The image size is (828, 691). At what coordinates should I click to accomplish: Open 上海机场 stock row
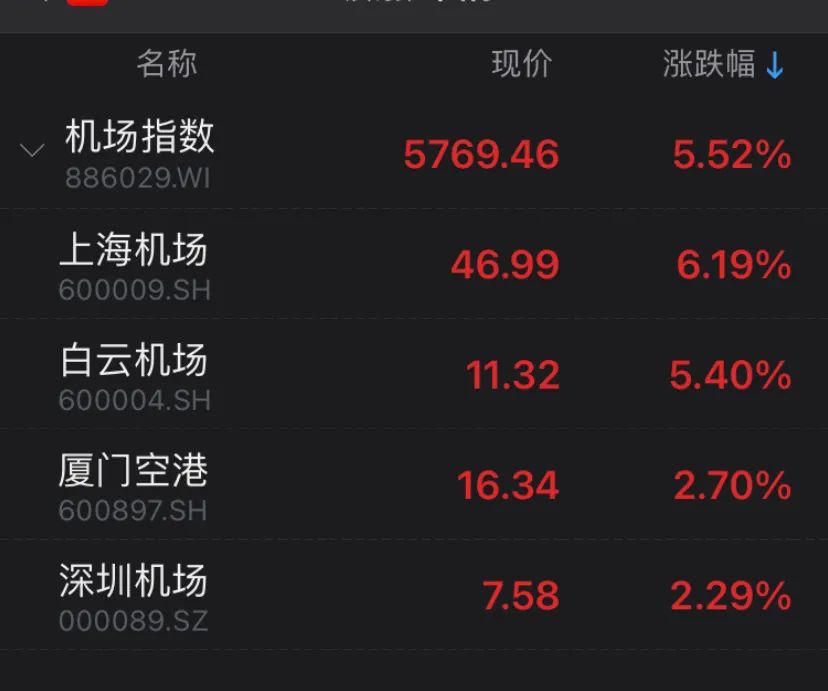coord(133,264)
